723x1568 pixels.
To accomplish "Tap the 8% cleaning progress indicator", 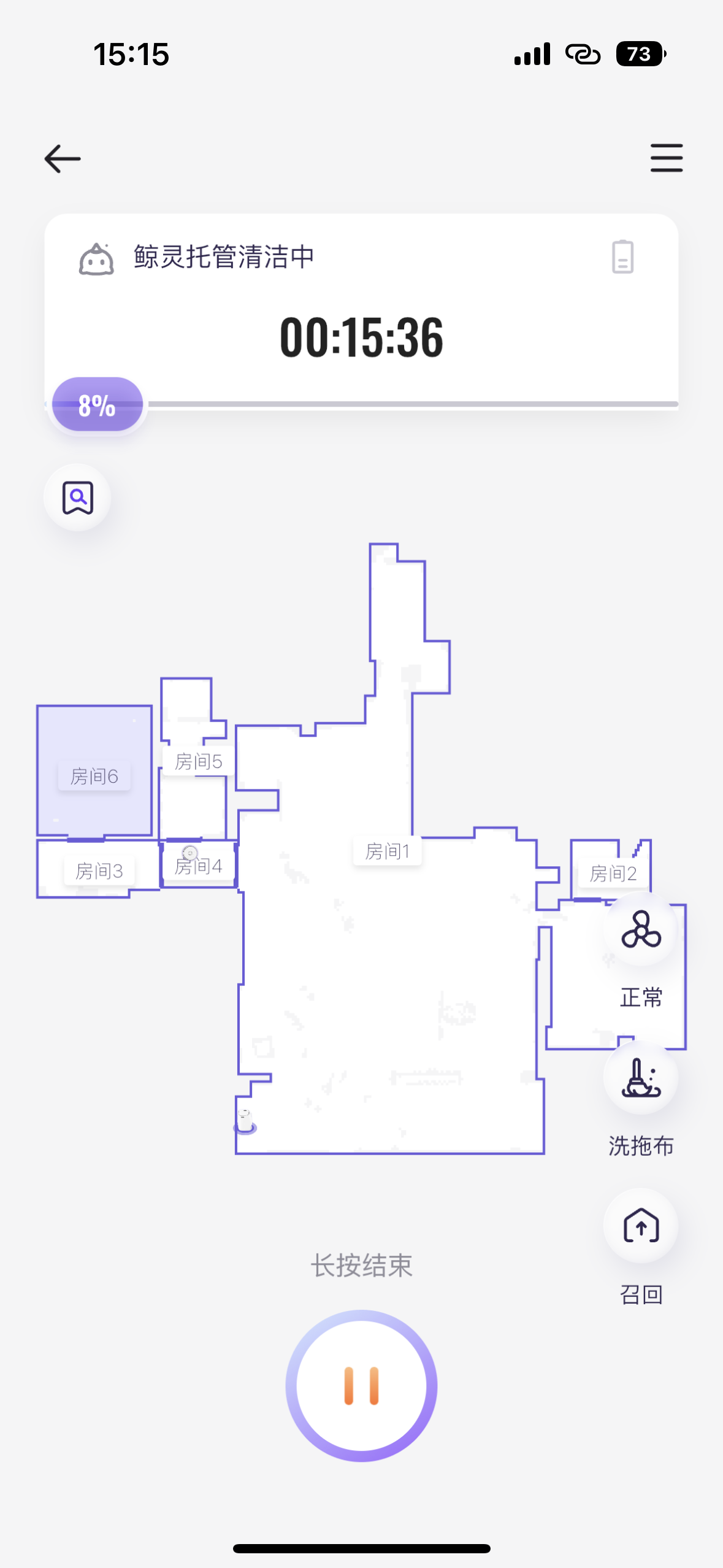I will tap(96, 403).
